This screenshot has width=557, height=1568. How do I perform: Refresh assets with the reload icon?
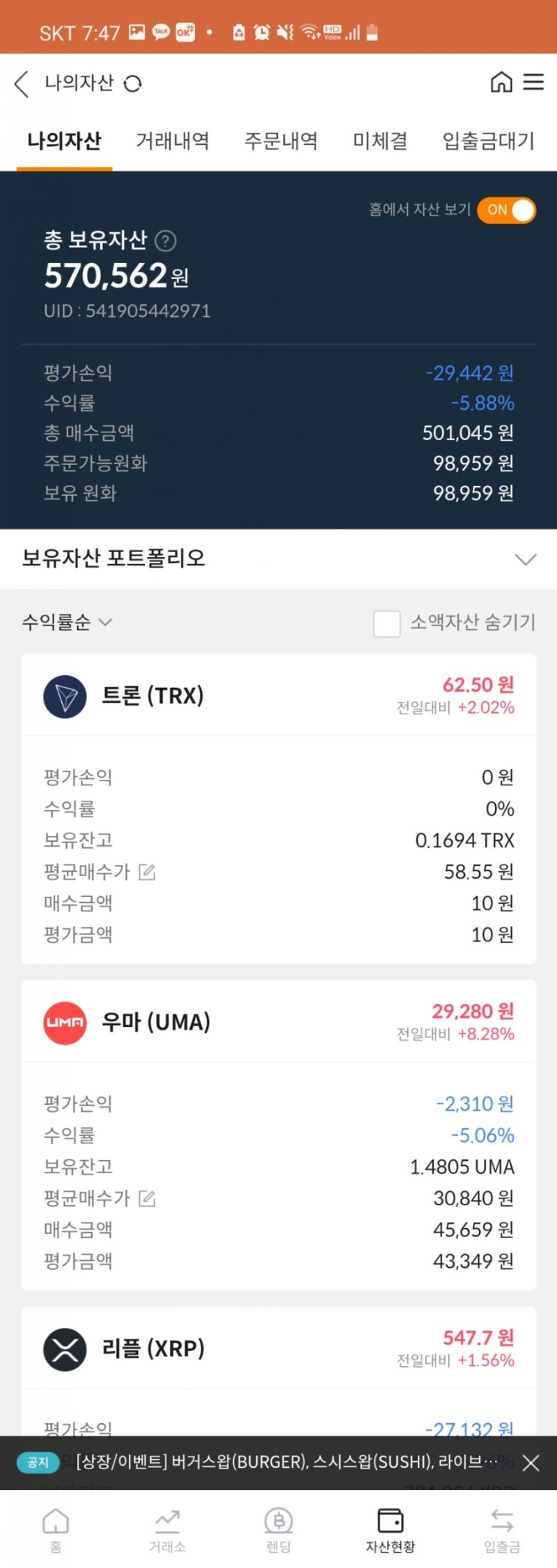134,83
